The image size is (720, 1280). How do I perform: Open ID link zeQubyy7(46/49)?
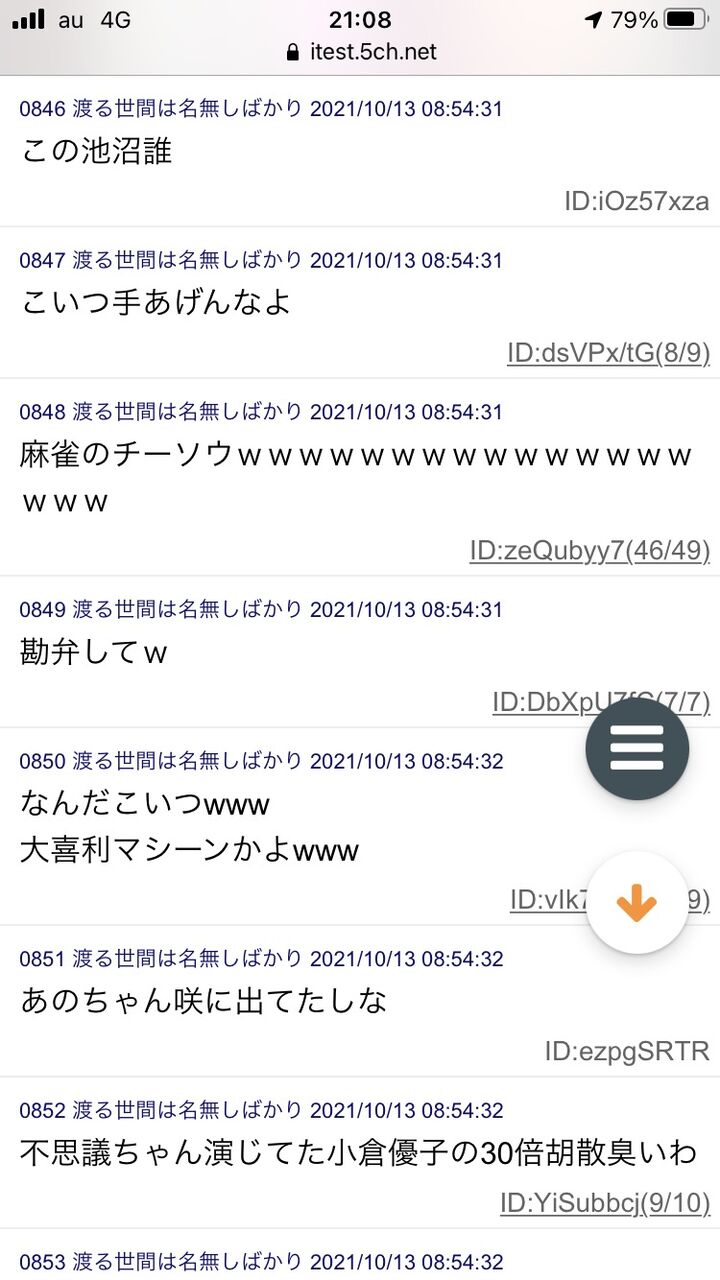[590, 550]
